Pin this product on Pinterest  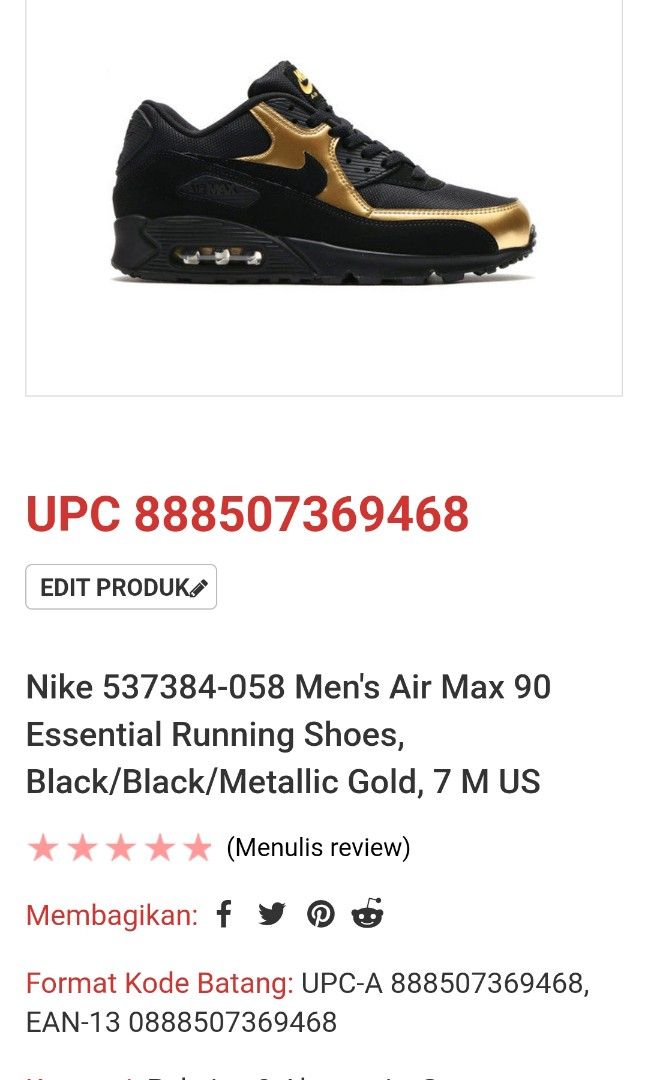pyautogui.click(x=320, y=915)
